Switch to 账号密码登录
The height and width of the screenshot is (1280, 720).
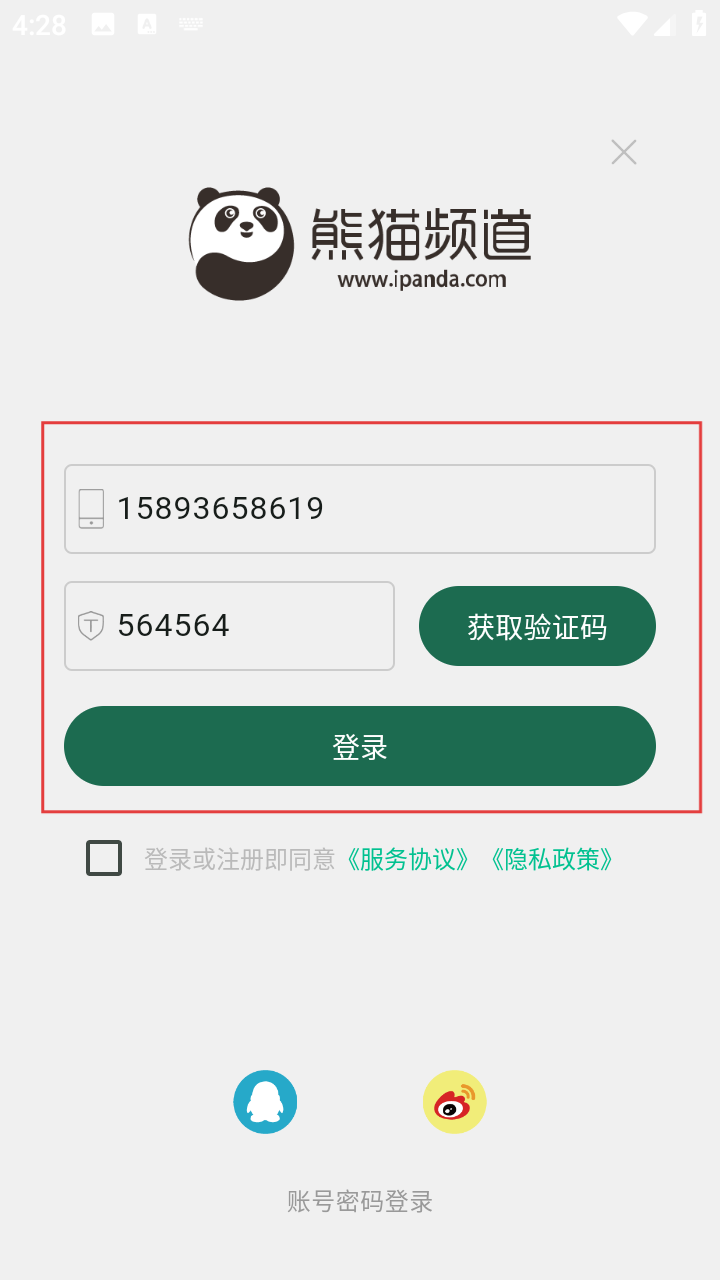360,1201
